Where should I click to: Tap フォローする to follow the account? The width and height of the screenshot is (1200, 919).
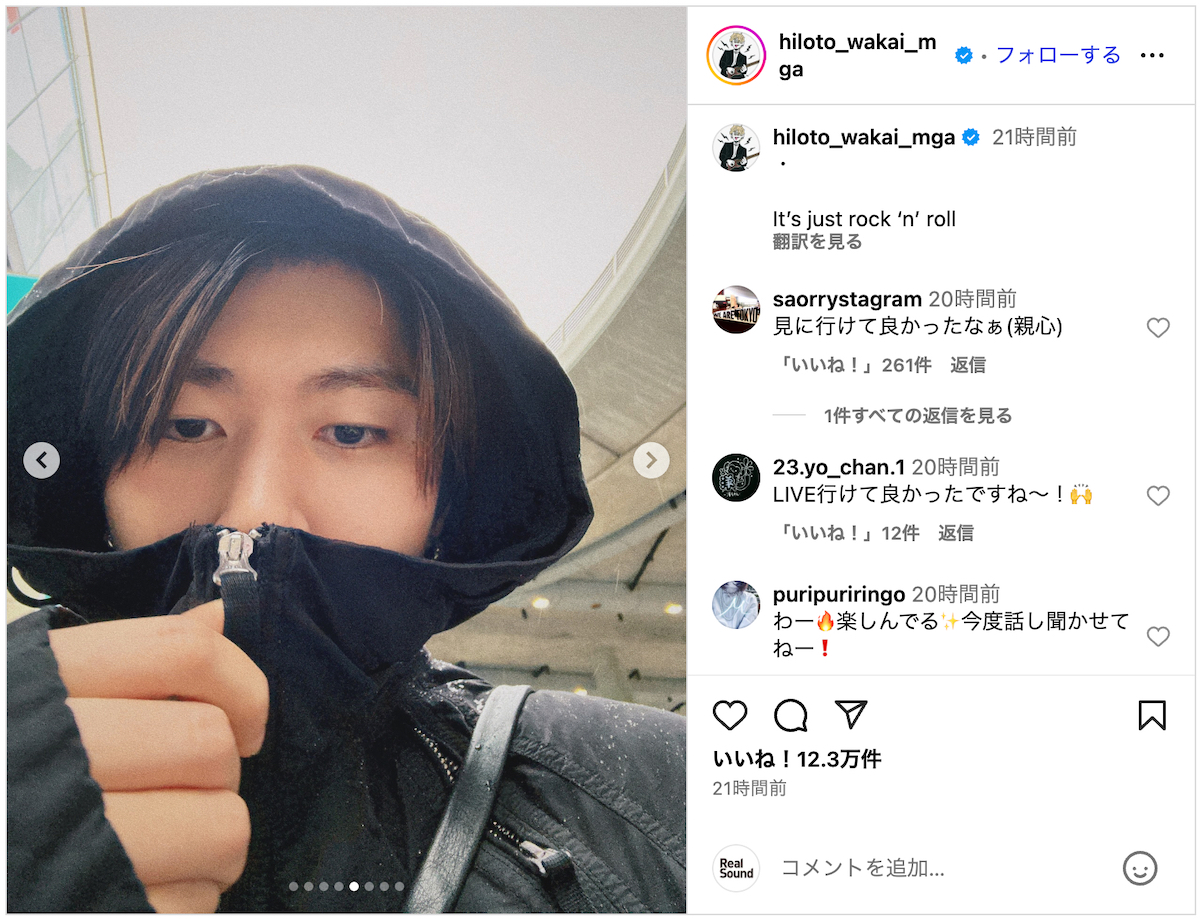click(1059, 55)
